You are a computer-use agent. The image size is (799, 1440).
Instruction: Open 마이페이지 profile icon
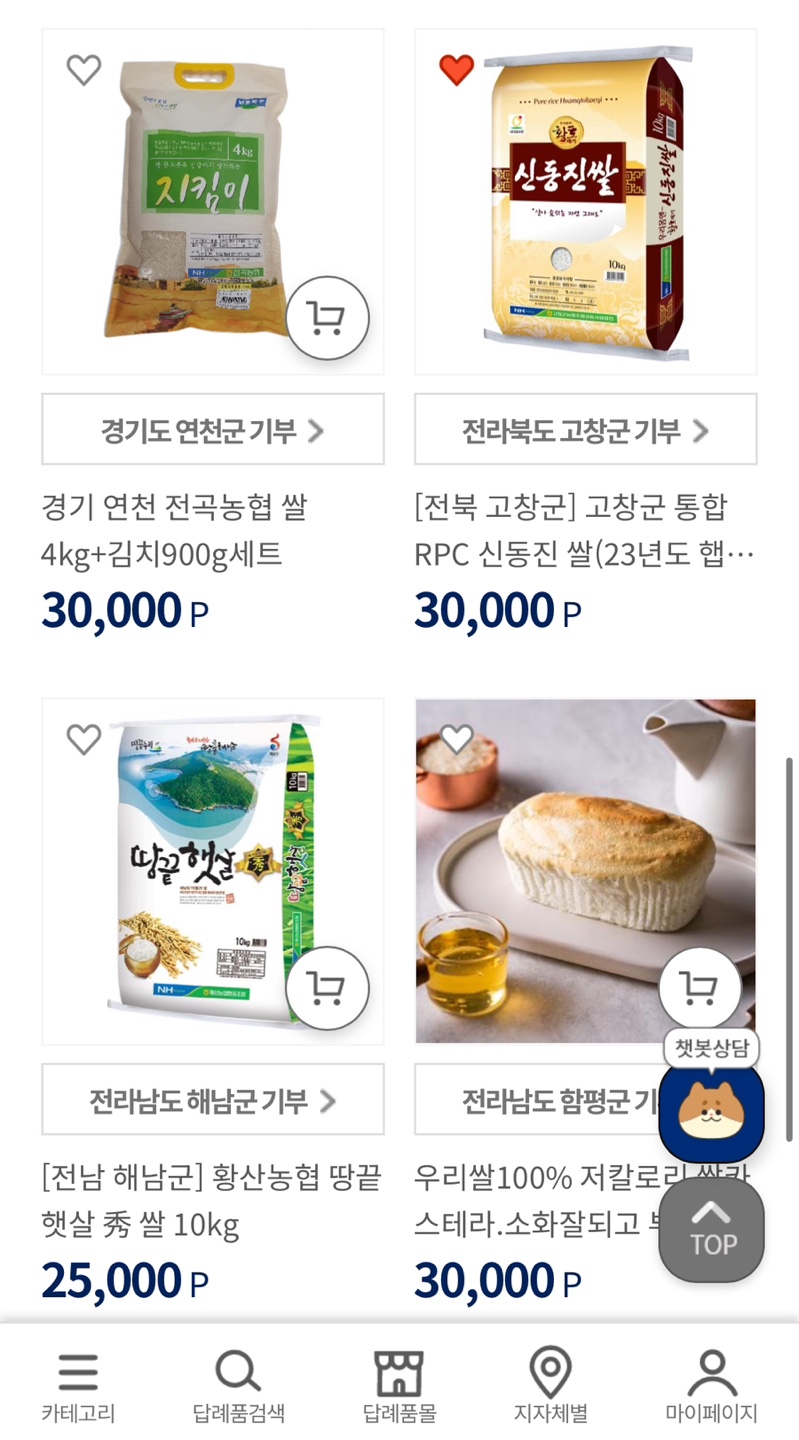(712, 1374)
